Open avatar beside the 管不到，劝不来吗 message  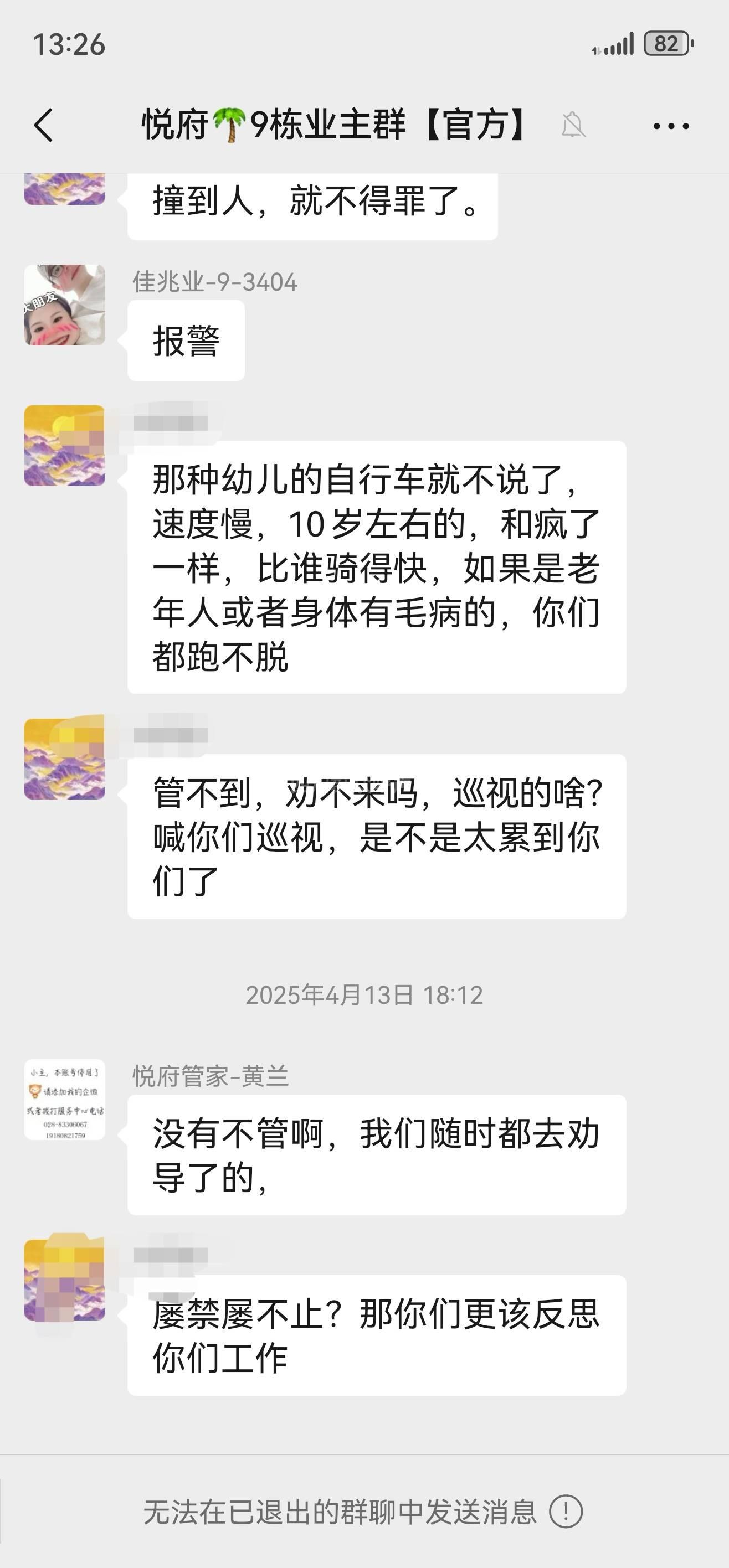pyautogui.click(x=65, y=759)
